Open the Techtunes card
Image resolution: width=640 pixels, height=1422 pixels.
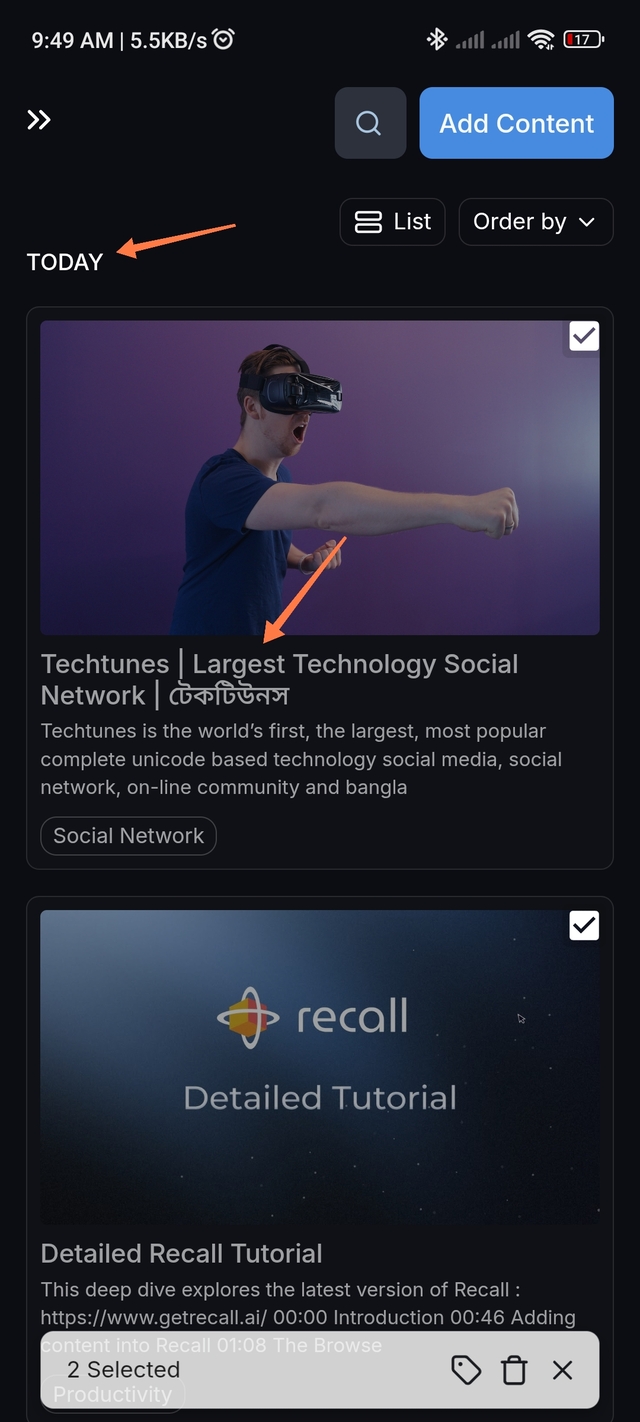click(x=279, y=679)
